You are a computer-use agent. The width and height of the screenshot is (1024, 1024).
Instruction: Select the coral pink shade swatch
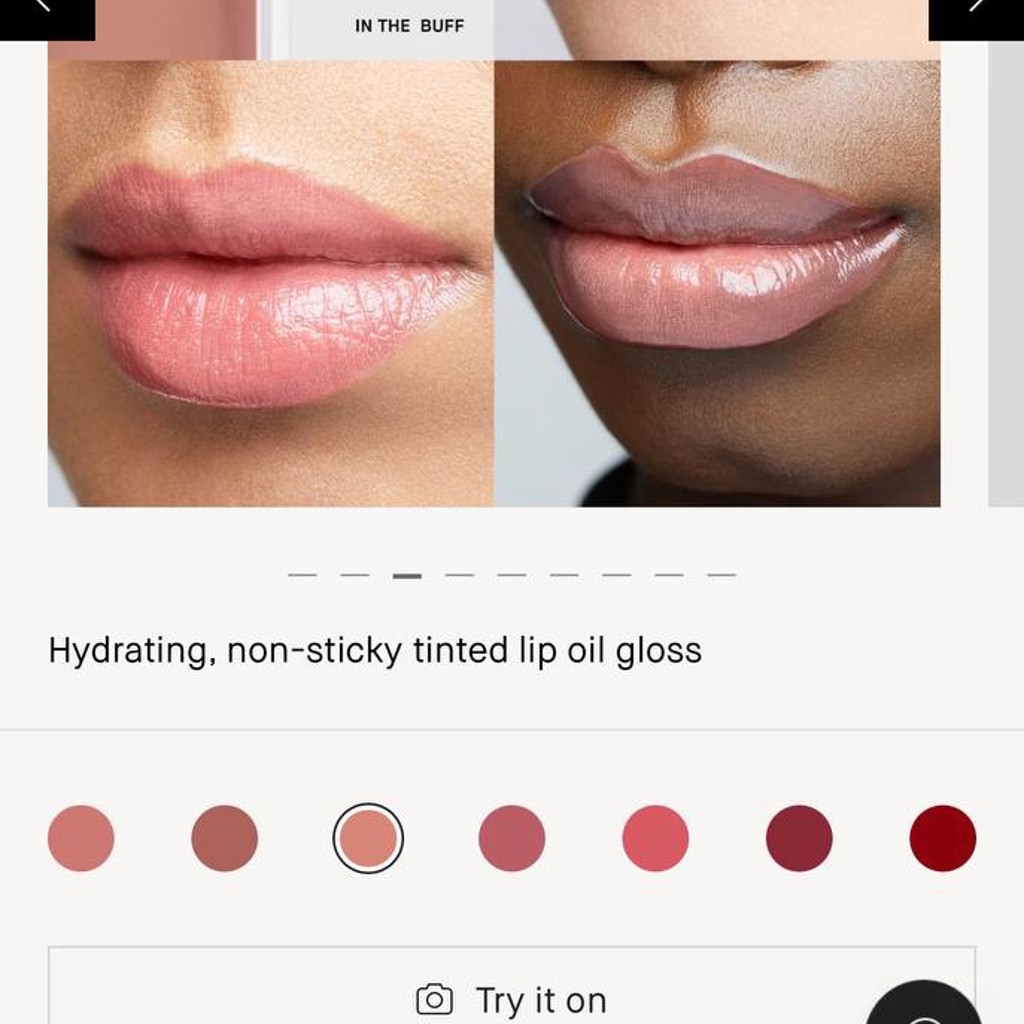coord(656,839)
